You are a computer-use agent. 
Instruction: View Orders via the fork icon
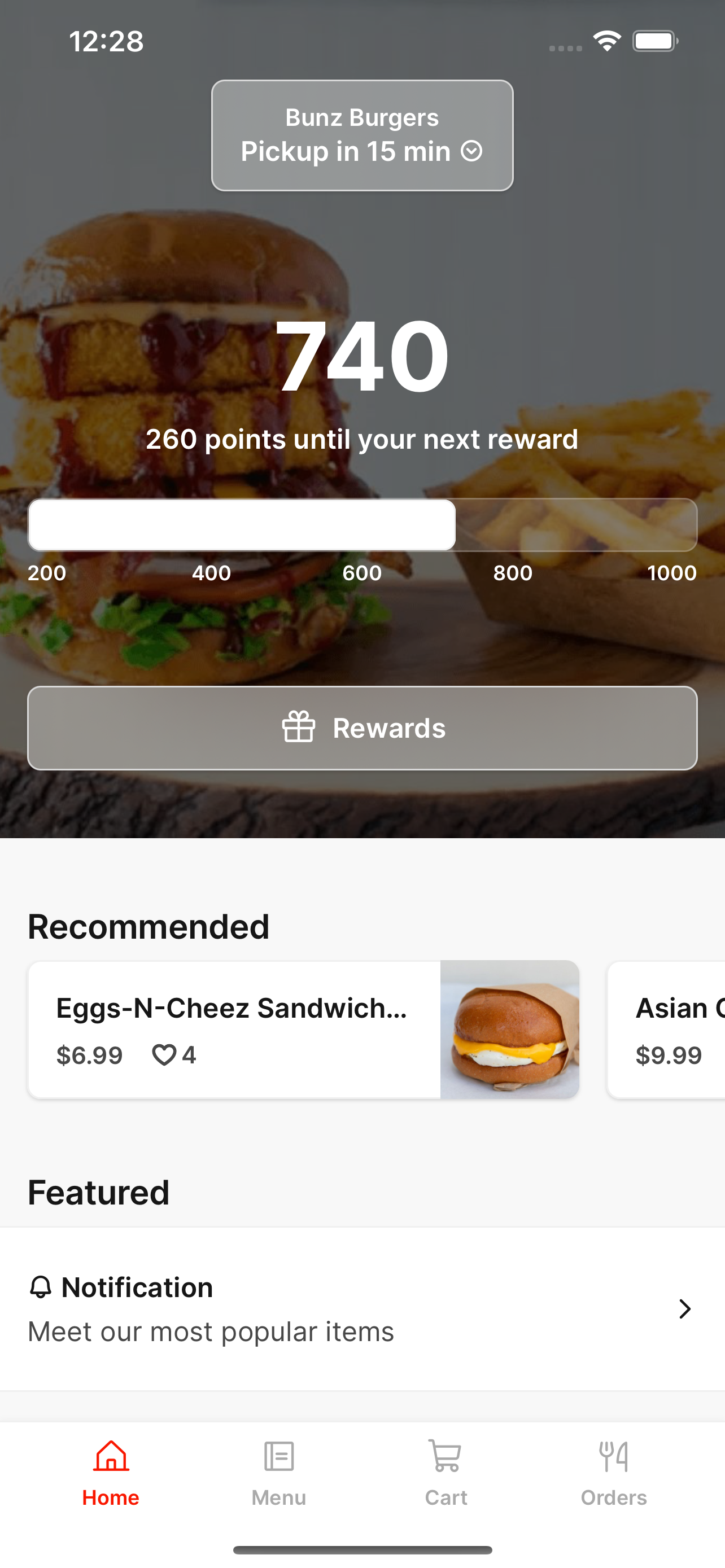point(613,1457)
